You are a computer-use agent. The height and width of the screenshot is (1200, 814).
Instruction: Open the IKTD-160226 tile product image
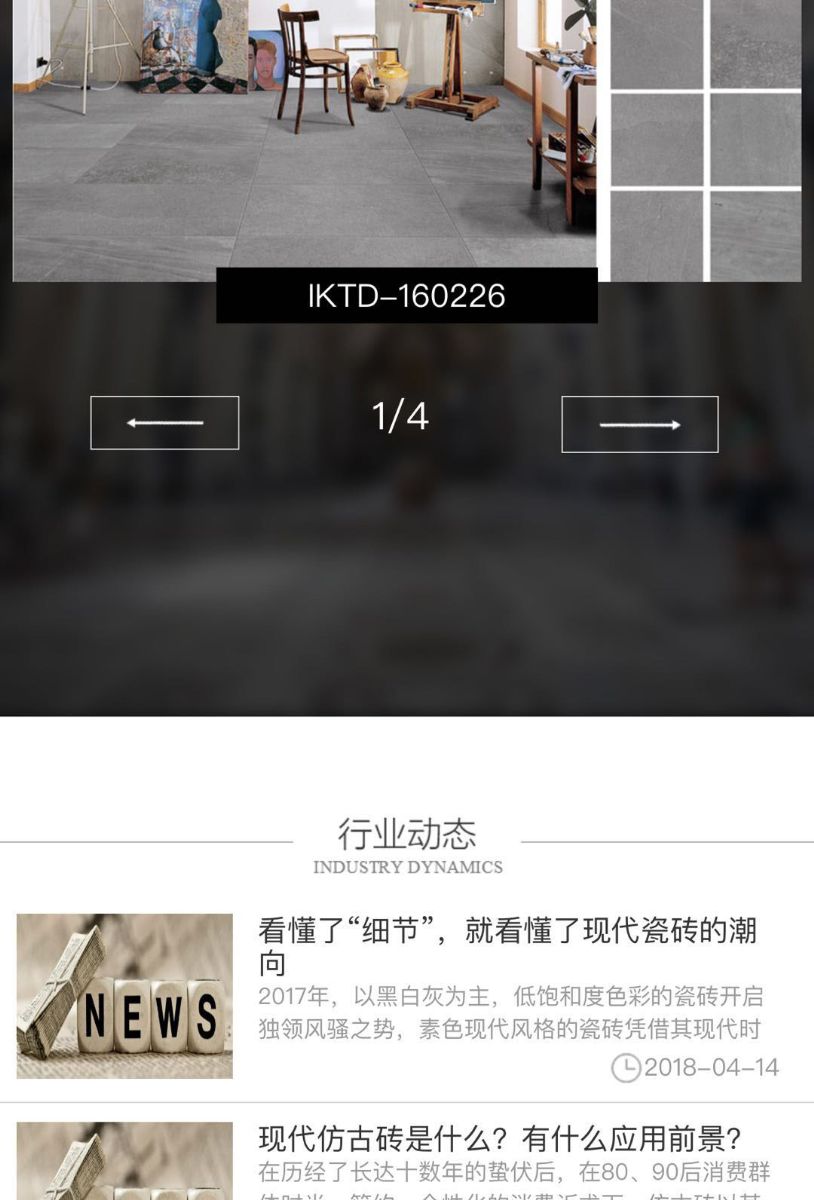tap(406, 140)
